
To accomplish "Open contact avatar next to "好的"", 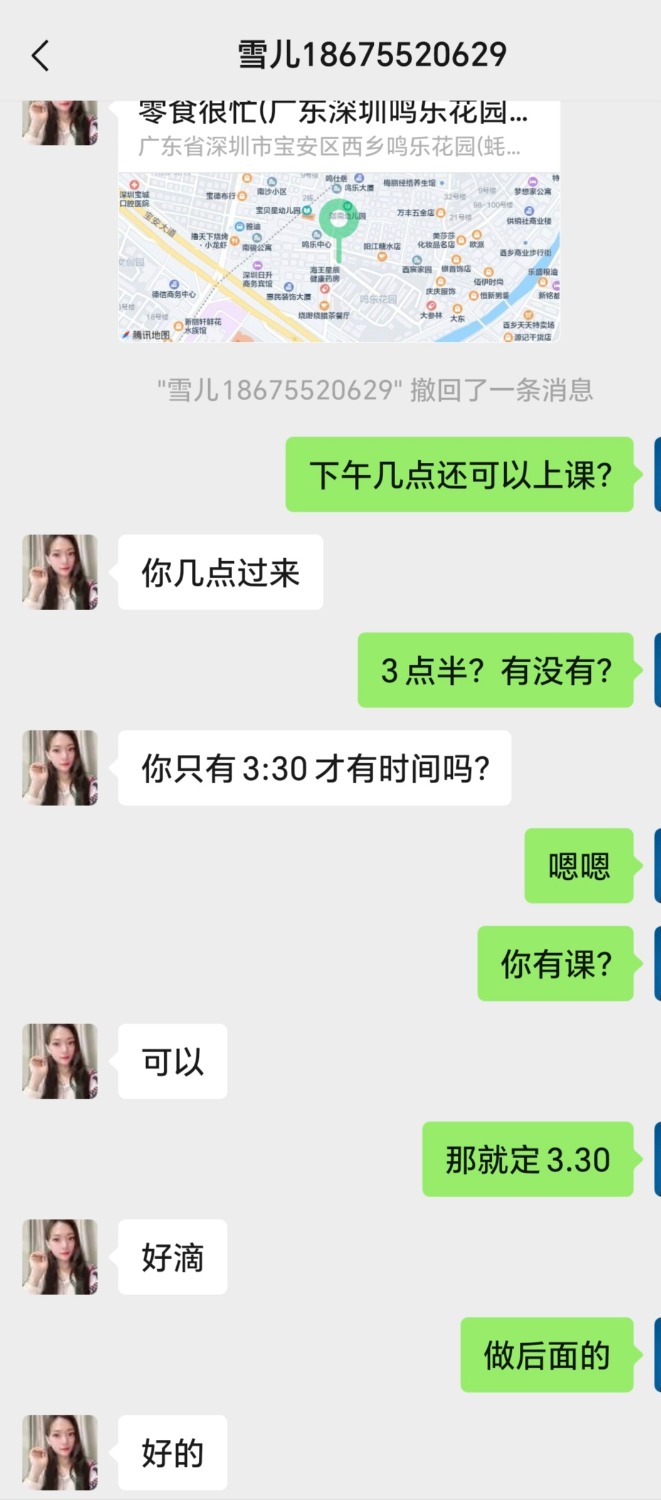I will point(60,1453).
